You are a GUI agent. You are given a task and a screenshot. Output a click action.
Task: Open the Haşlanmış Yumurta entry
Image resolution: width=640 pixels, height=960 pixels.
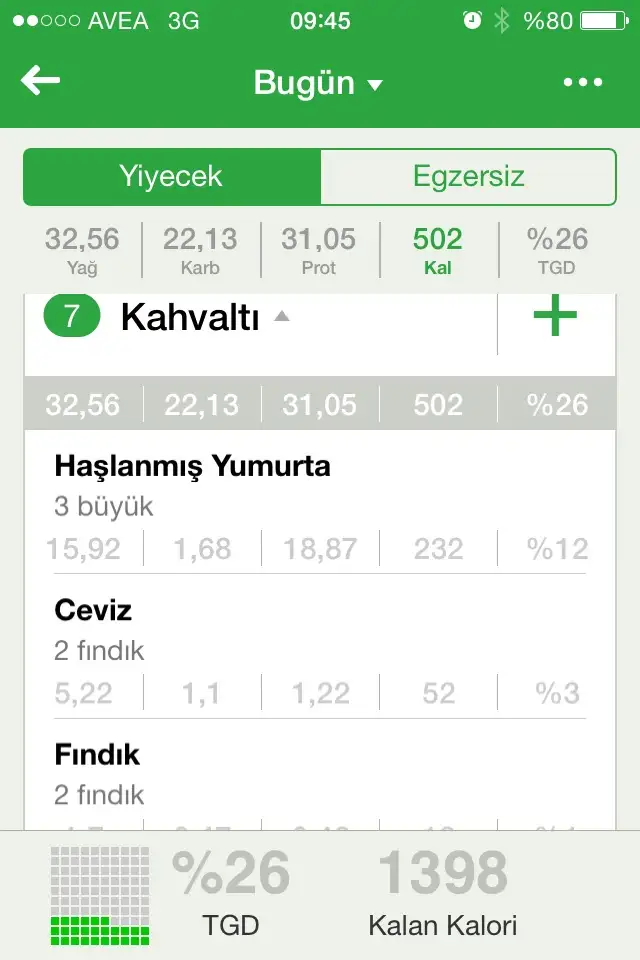point(320,505)
